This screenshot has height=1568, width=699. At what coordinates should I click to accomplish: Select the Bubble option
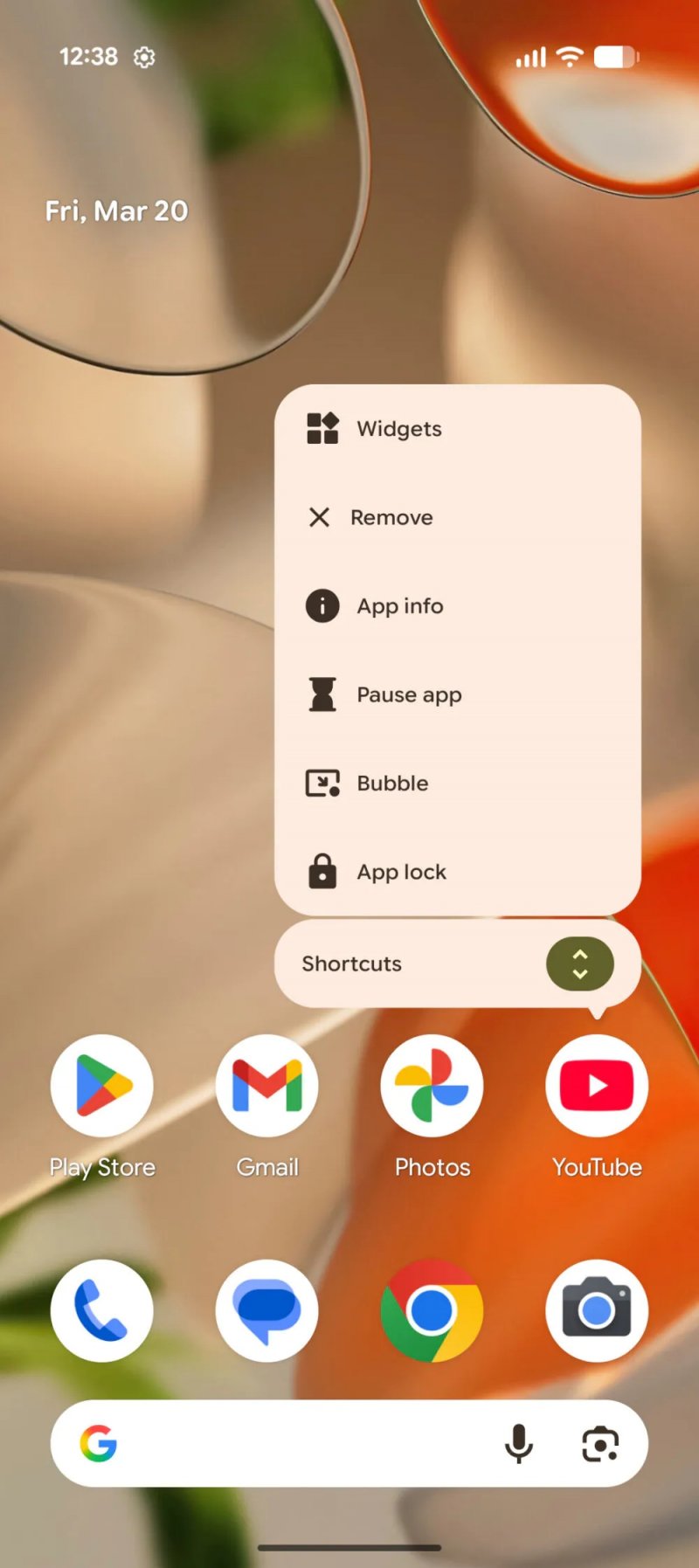click(392, 784)
